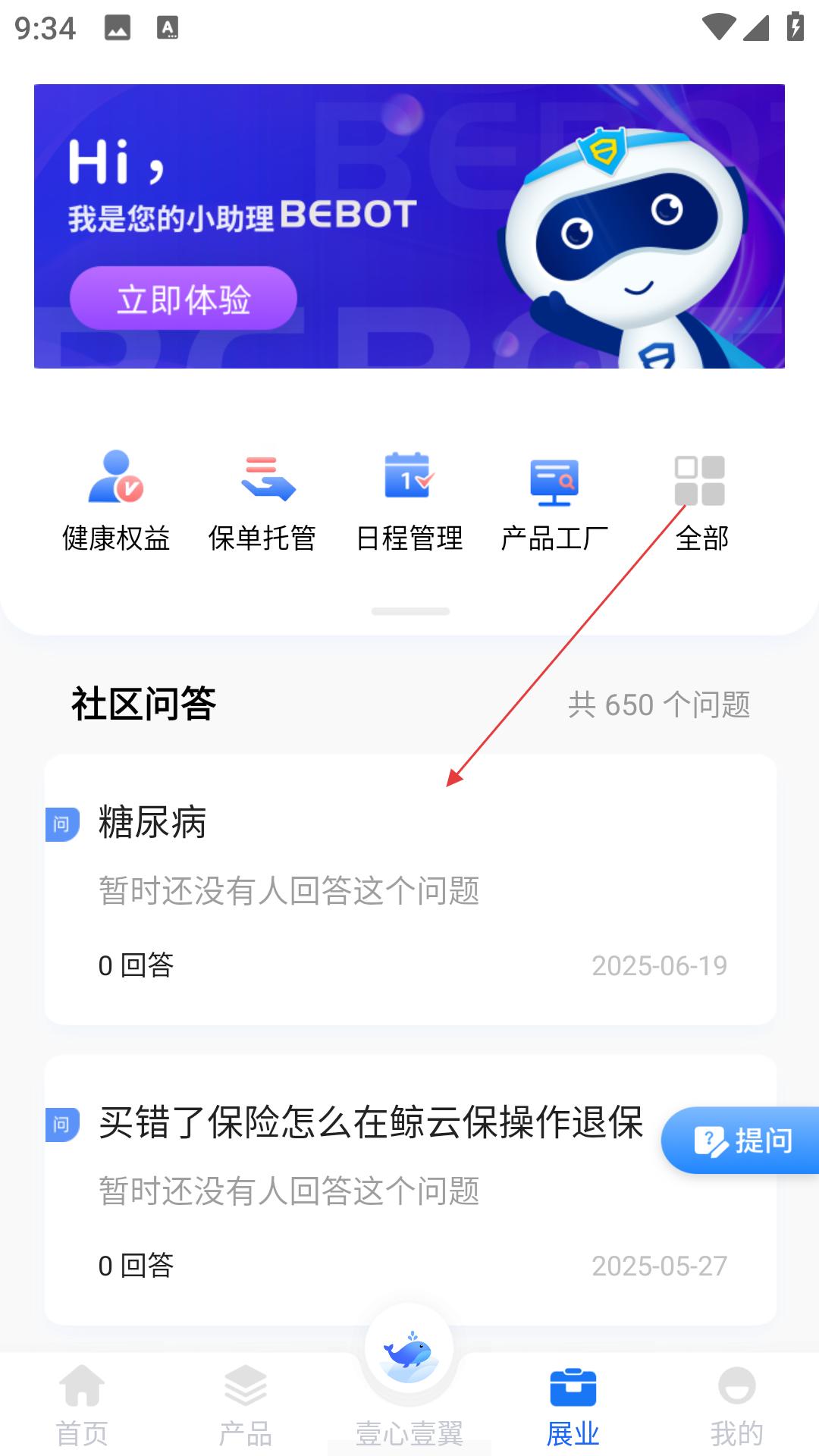The height and width of the screenshot is (1456, 819).
Task: Switch to the 产品 tab
Action: tap(245, 1404)
